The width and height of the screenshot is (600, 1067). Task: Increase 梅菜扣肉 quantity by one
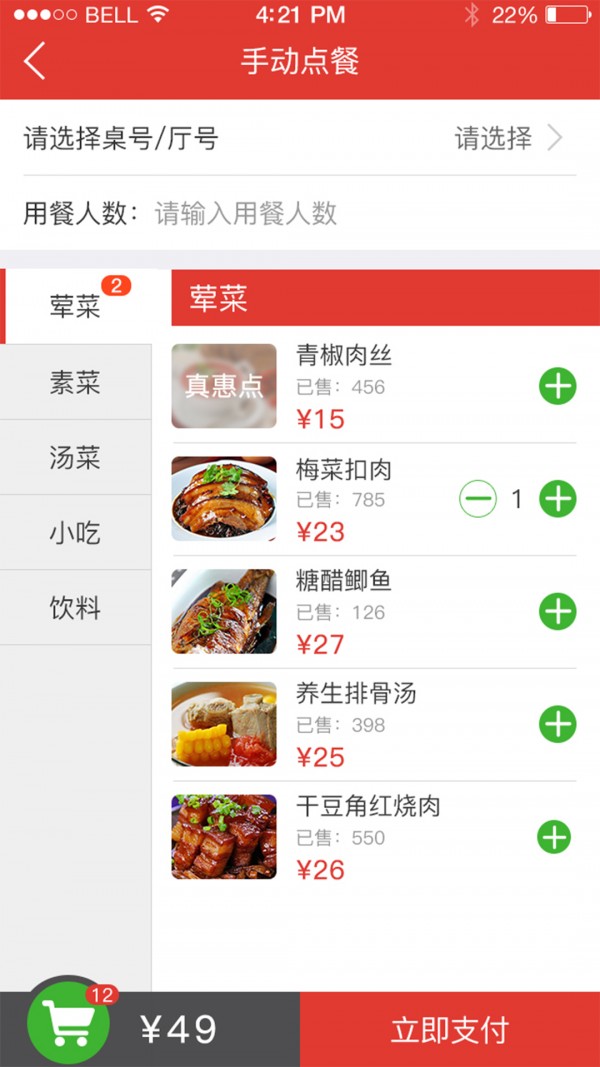[557, 499]
